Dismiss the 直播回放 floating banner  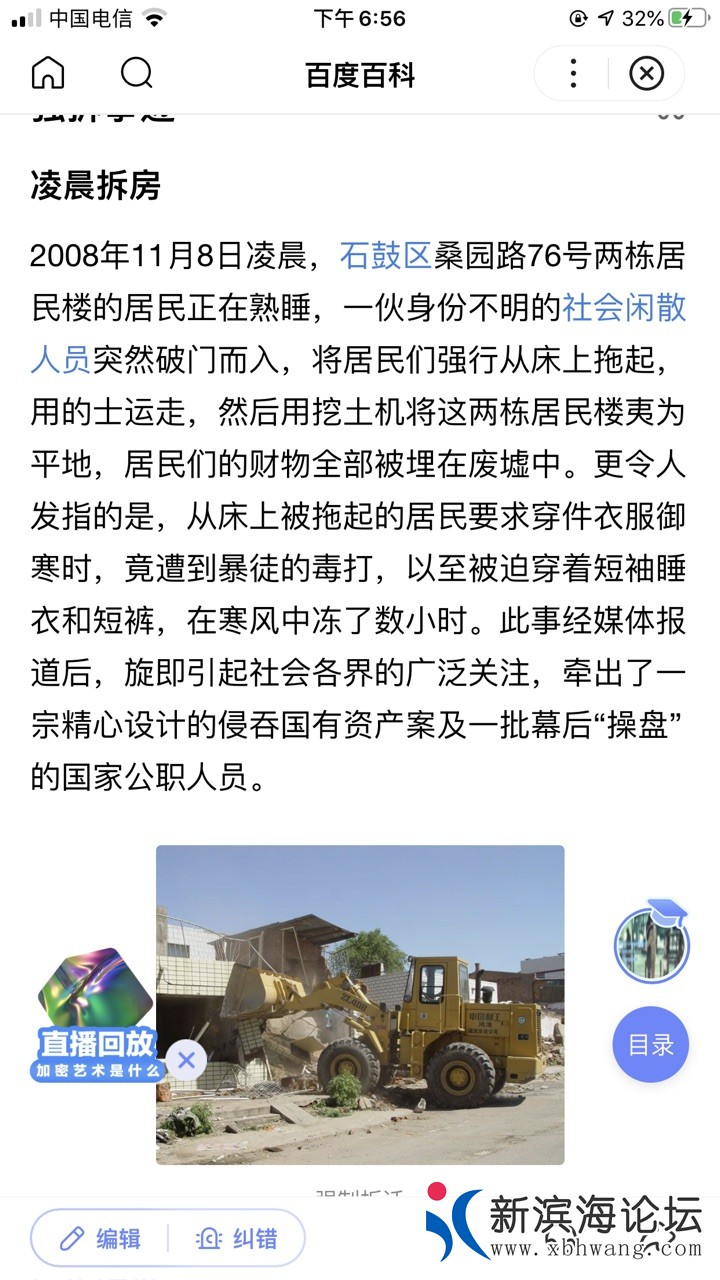click(x=186, y=1060)
